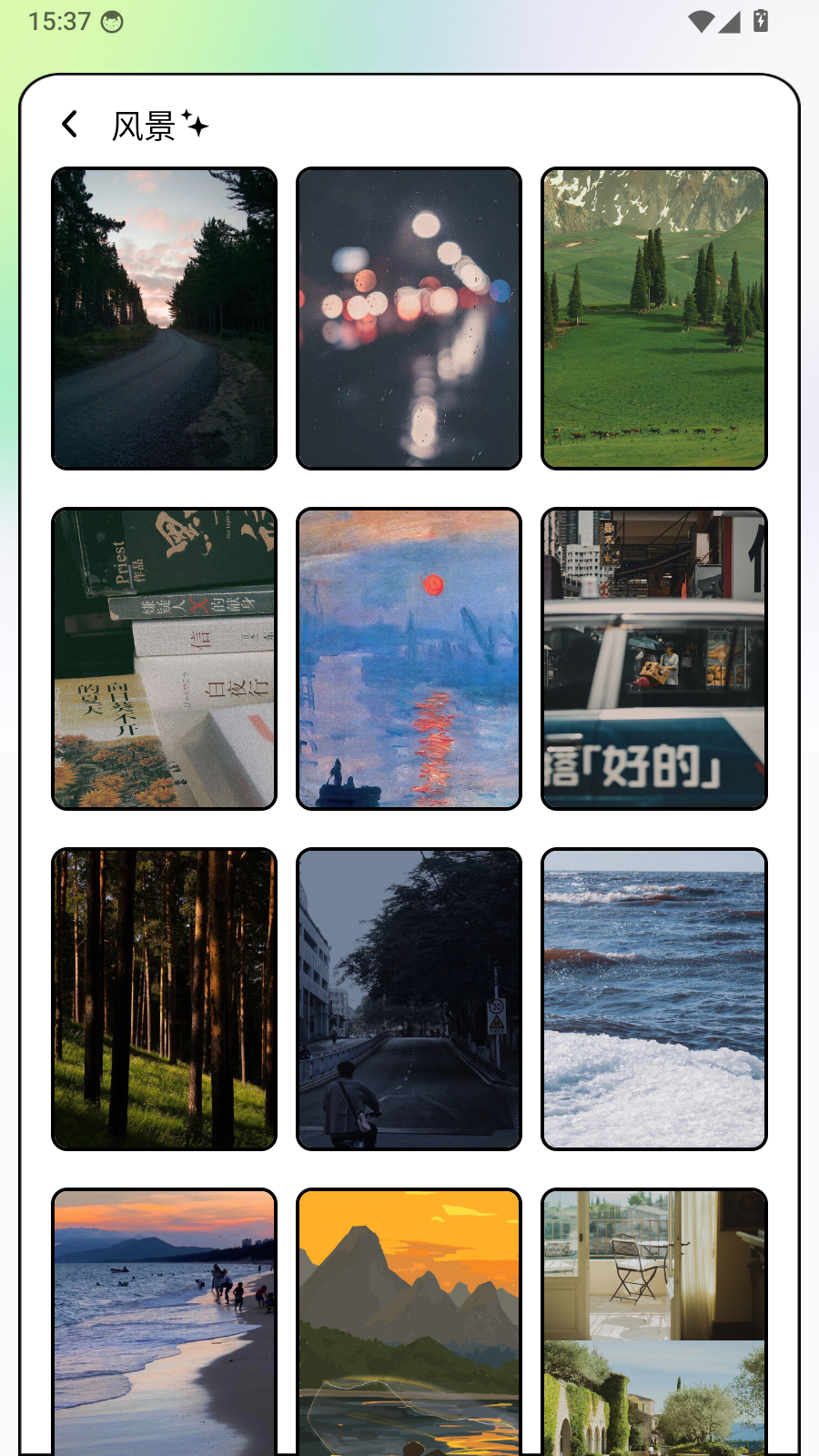This screenshot has height=1456, width=819.
Task: Select the beach at sunset wallpaper
Action: click(164, 1321)
